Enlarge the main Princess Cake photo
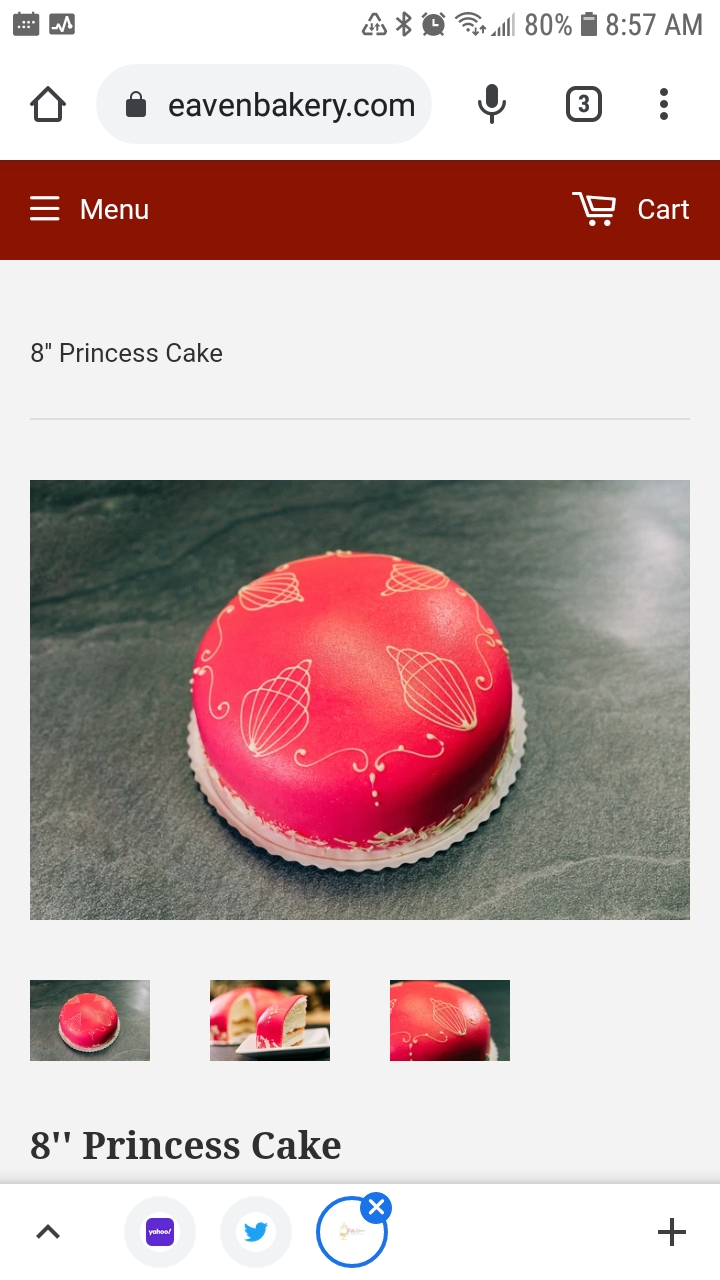Screen dimensions: 720x1280 click(360, 699)
